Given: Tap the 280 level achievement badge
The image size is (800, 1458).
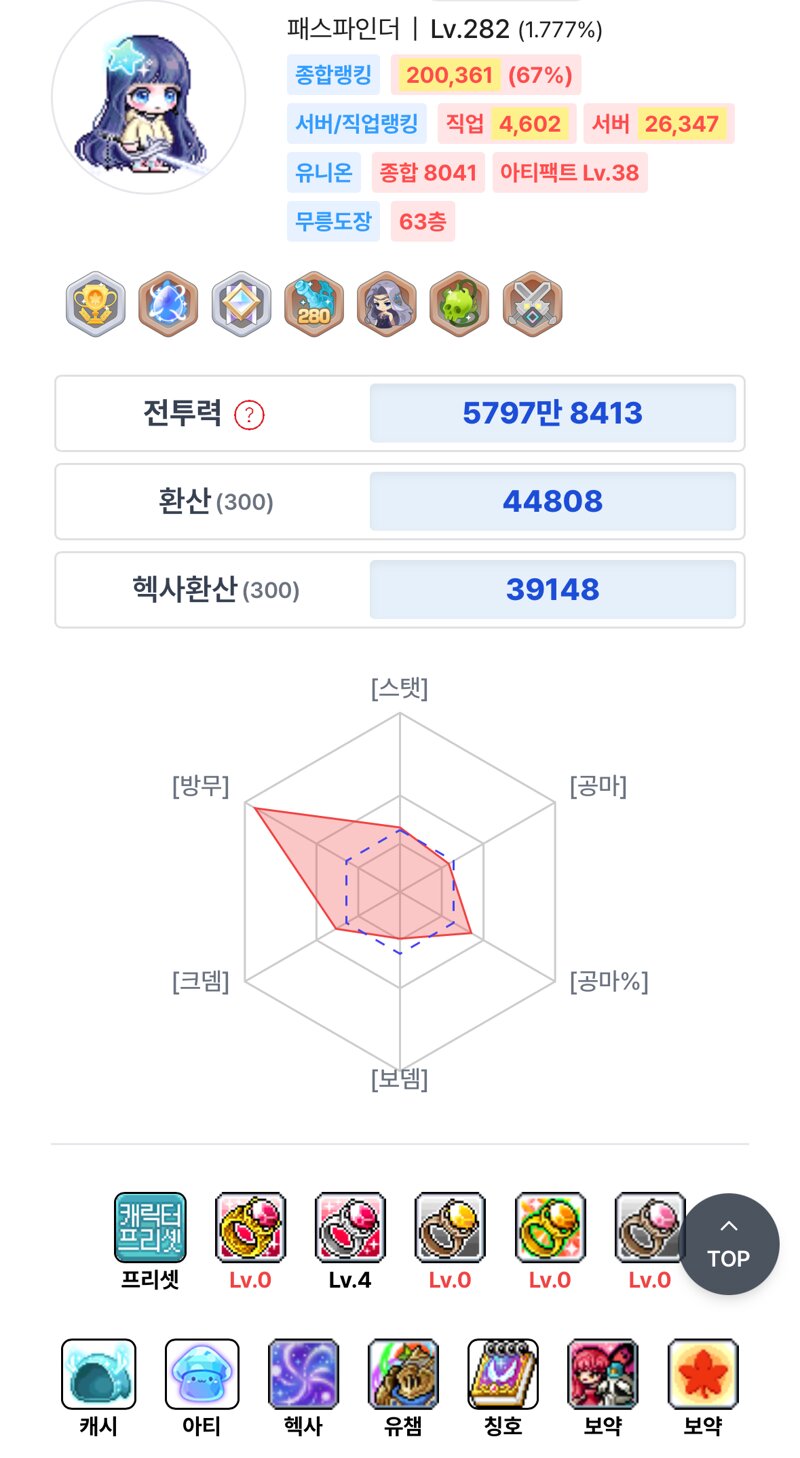Looking at the screenshot, I should coord(314,304).
